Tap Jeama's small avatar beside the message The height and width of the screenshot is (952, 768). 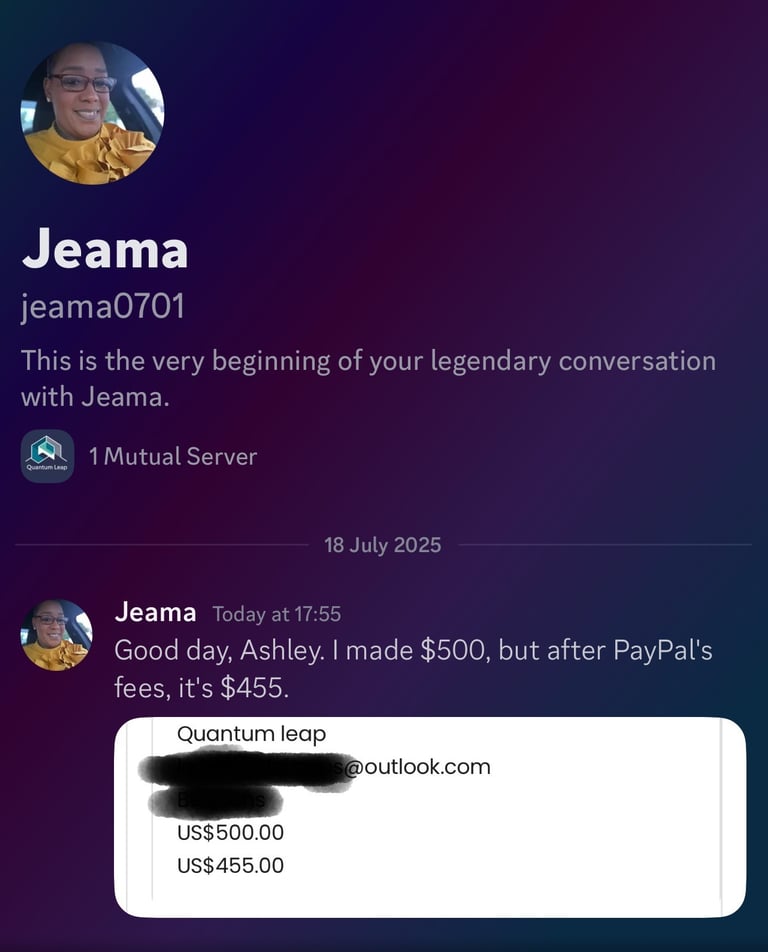[x=56, y=635]
